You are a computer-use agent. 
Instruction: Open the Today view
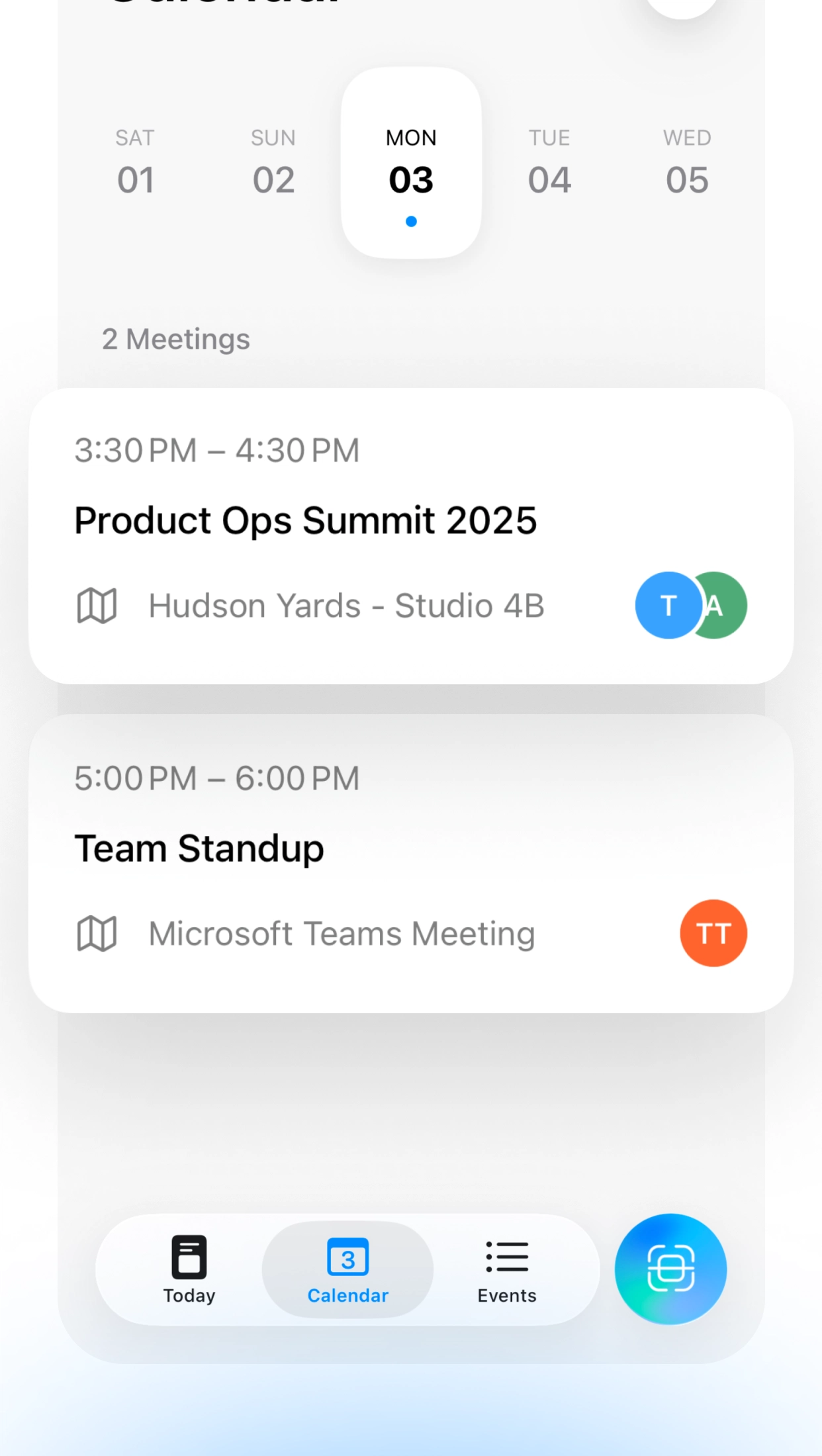[x=189, y=1269]
